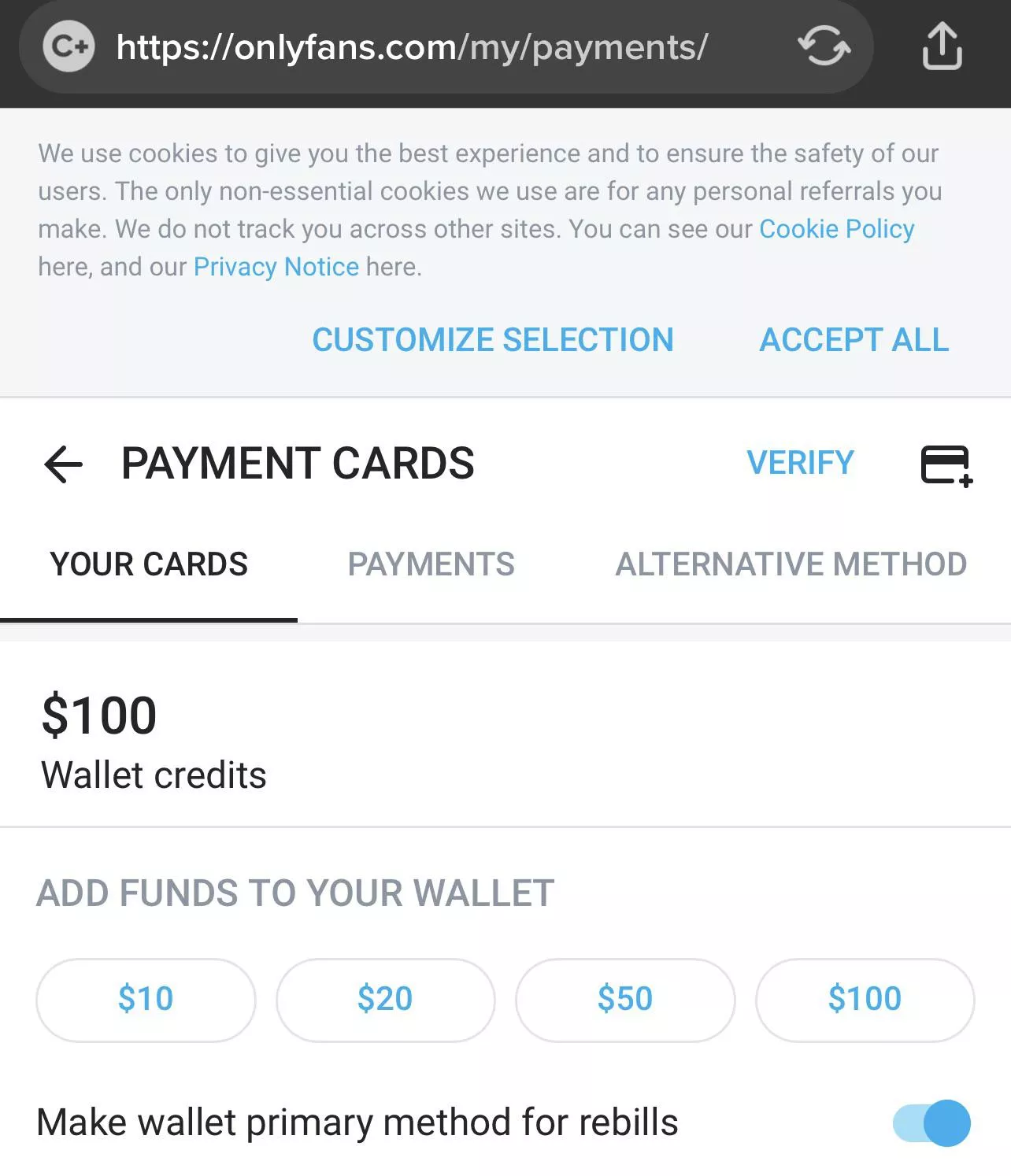Reload the page with the refresh icon
Image resolution: width=1011 pixels, height=1176 pixels.
point(824,46)
